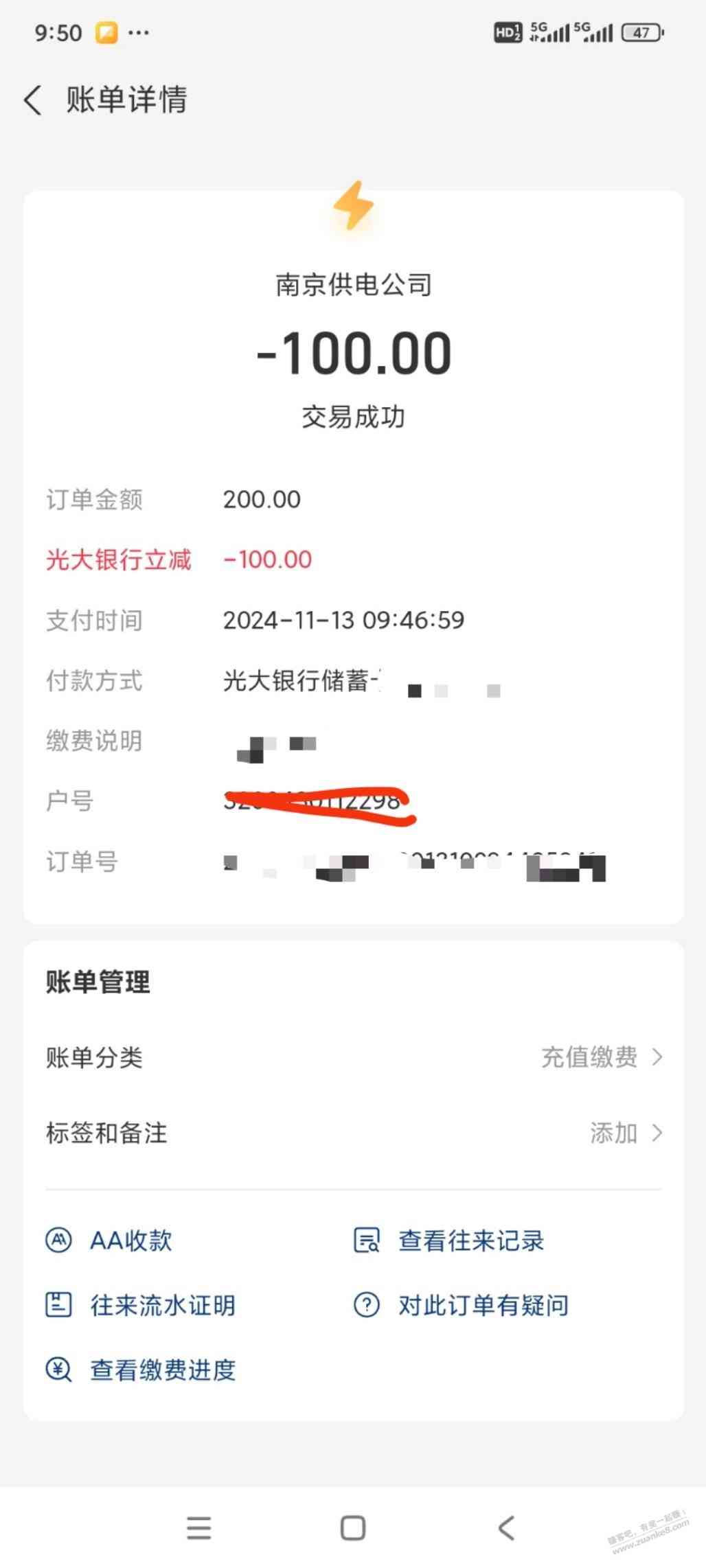Screen dimensions: 706x1568
Task: Go back from 账单详情 page
Action: pos(33,100)
